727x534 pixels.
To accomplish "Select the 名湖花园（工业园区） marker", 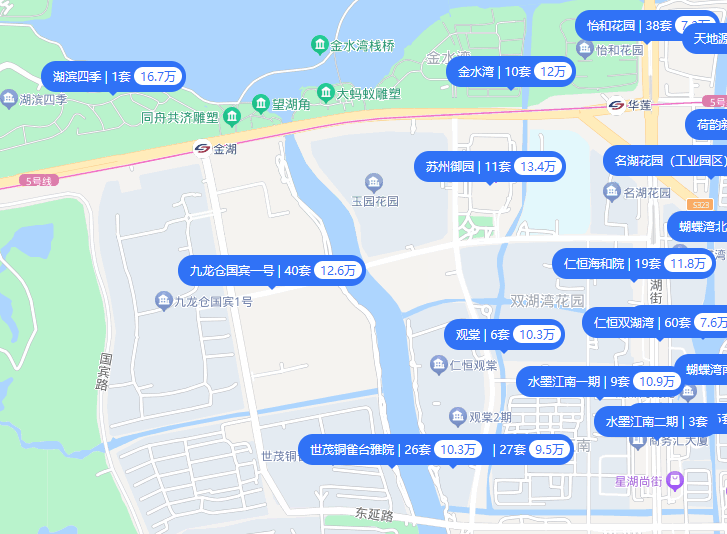I will click(x=664, y=160).
